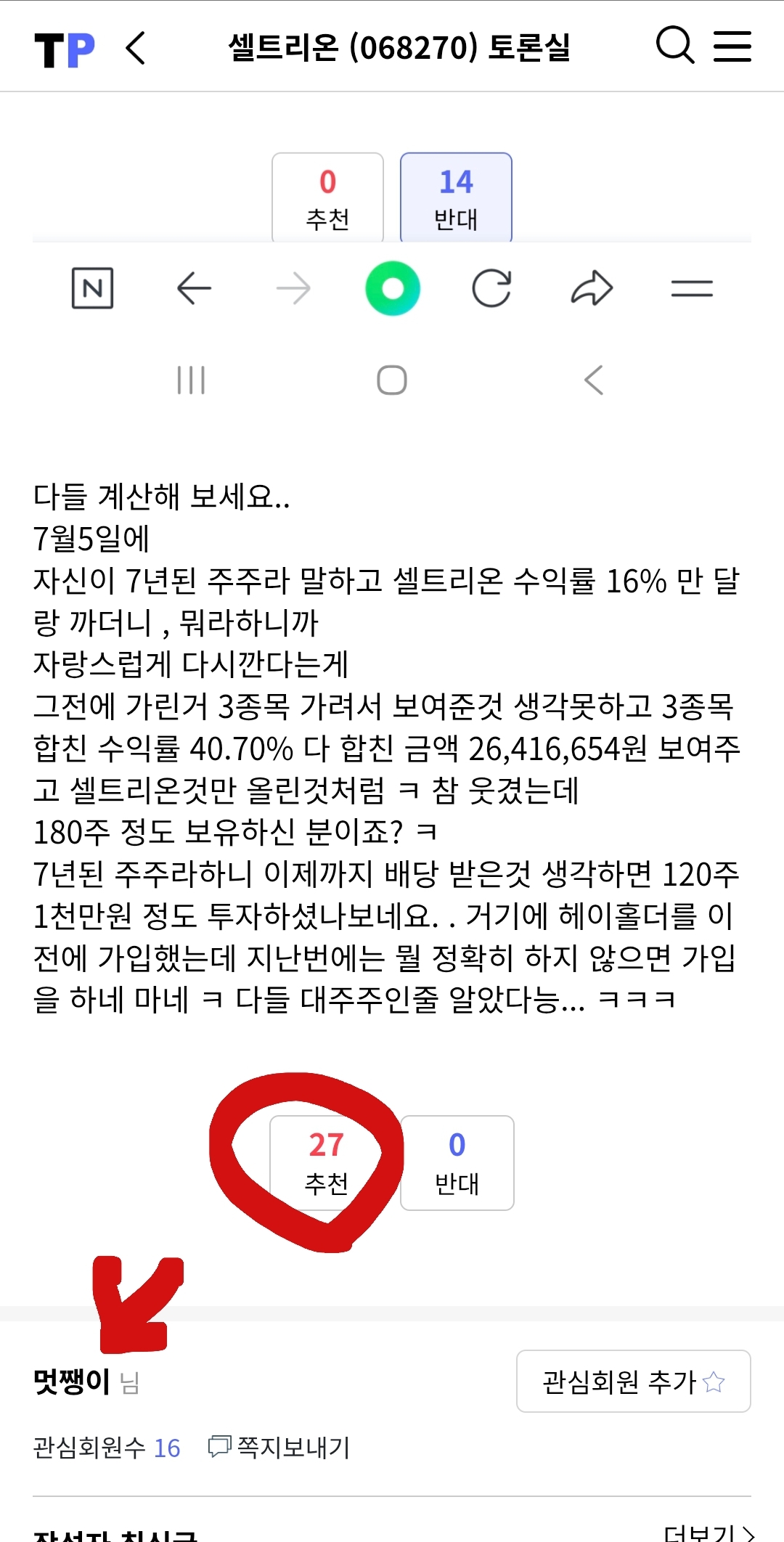The width and height of the screenshot is (784, 1542).
Task: Add 멋쟁이 with 관심회원 추가
Action: (633, 1381)
